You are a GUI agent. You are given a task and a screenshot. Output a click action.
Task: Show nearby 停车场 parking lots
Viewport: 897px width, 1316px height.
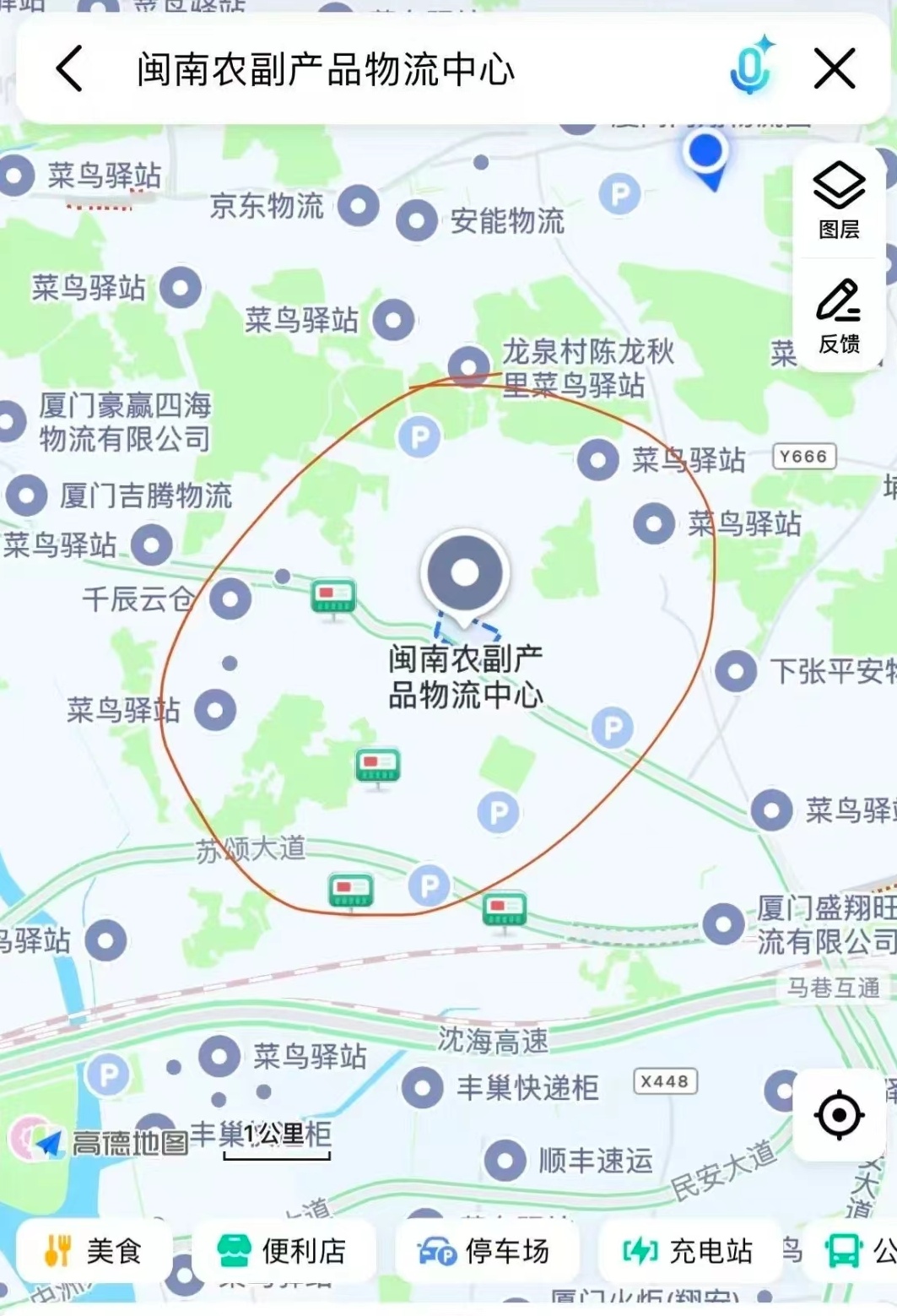484,1250
